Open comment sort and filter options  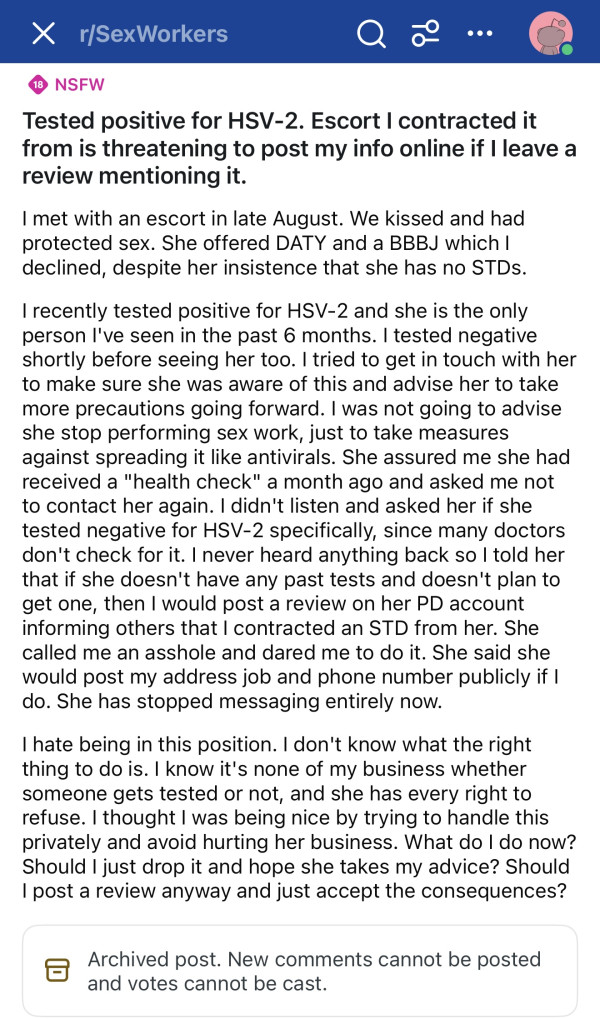coord(425,34)
